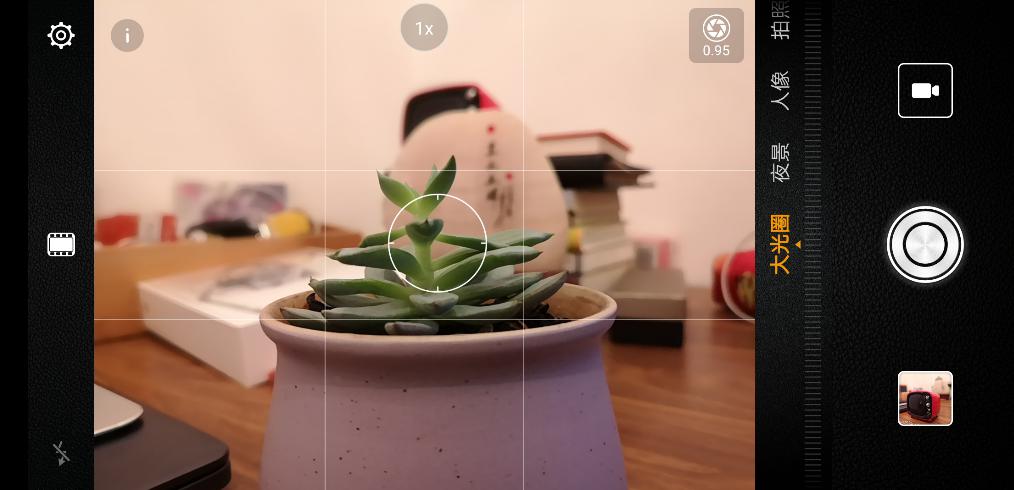Open the filmstrip effects icon
Image resolution: width=1014 pixels, height=490 pixels.
(x=61, y=244)
